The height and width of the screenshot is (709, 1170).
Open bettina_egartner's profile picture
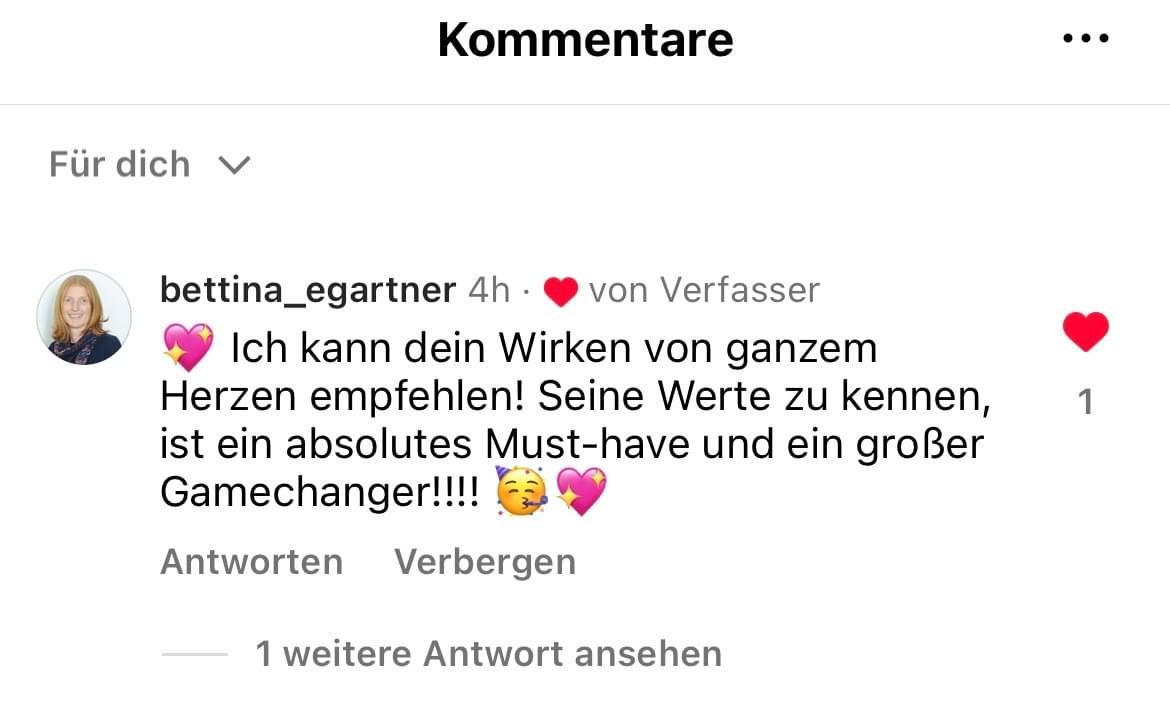84,317
